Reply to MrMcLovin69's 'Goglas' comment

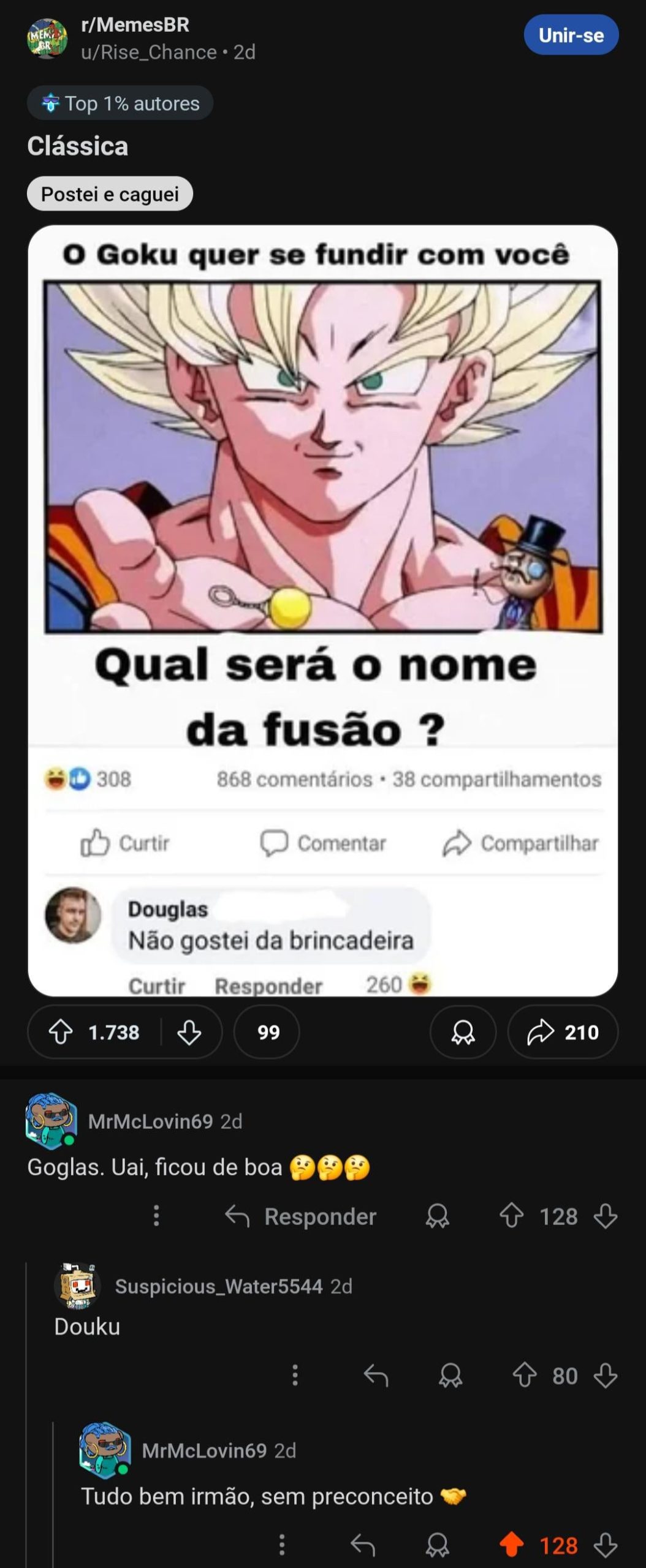(300, 1216)
